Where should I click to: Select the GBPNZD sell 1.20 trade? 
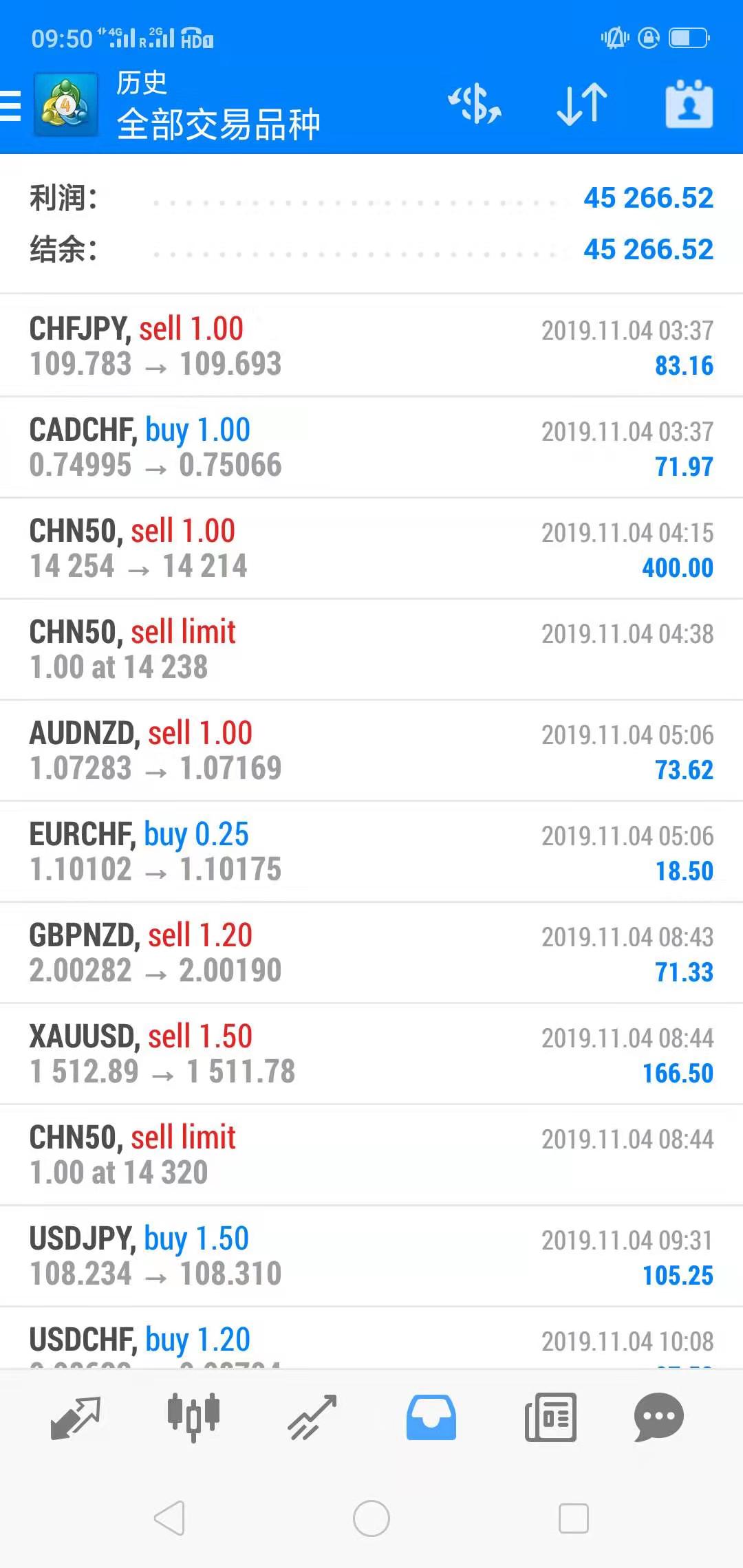click(371, 952)
